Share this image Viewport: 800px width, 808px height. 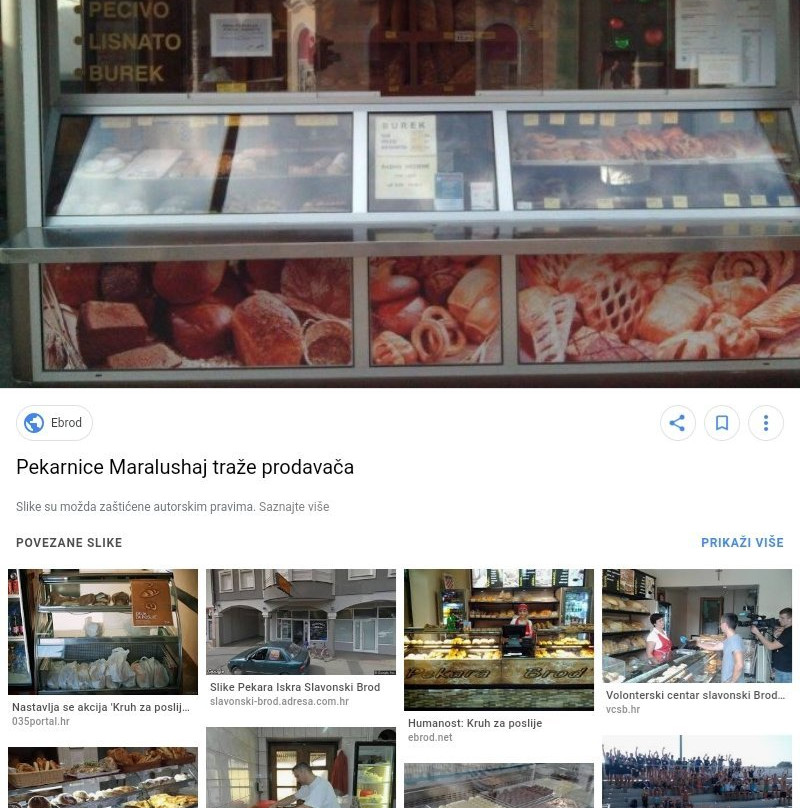[x=677, y=423]
